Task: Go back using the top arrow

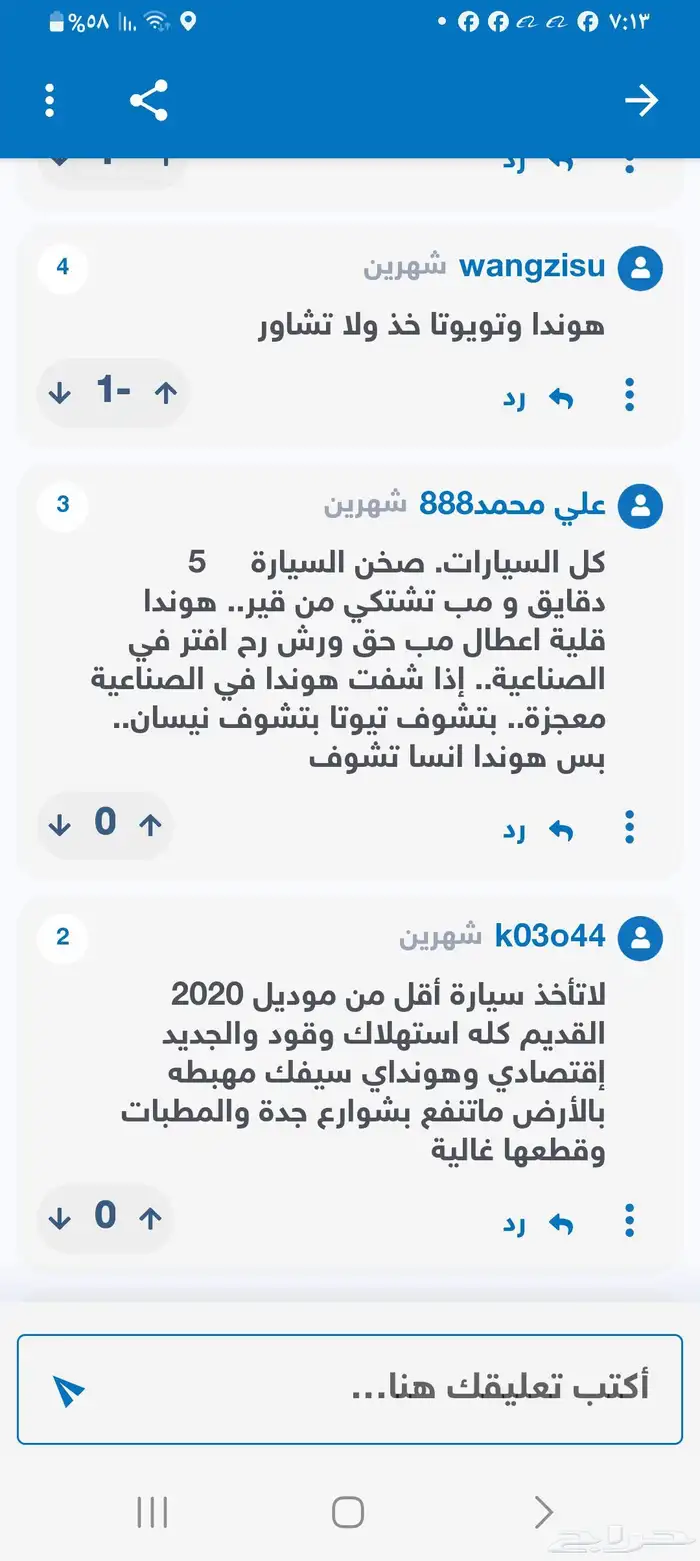Action: coord(640,100)
